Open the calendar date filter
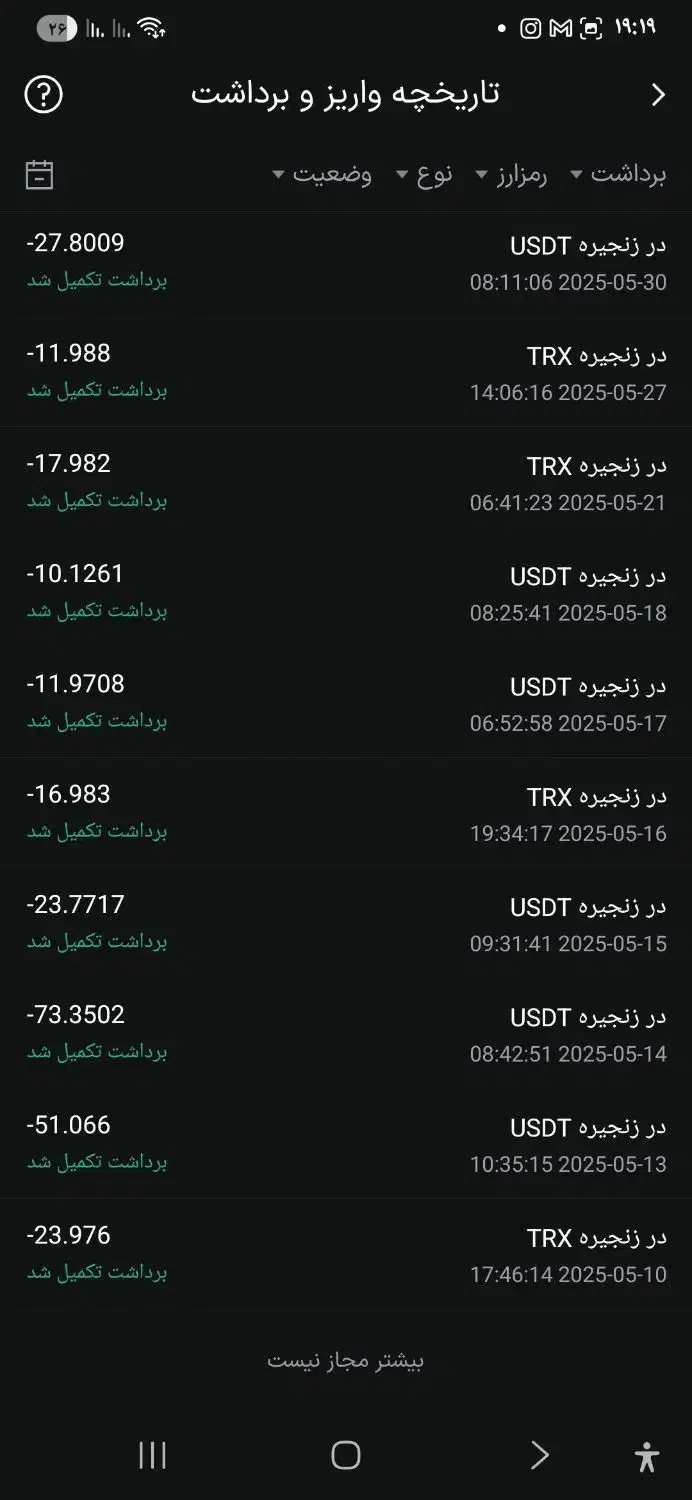The height and width of the screenshot is (1500, 692). pyautogui.click(x=39, y=175)
